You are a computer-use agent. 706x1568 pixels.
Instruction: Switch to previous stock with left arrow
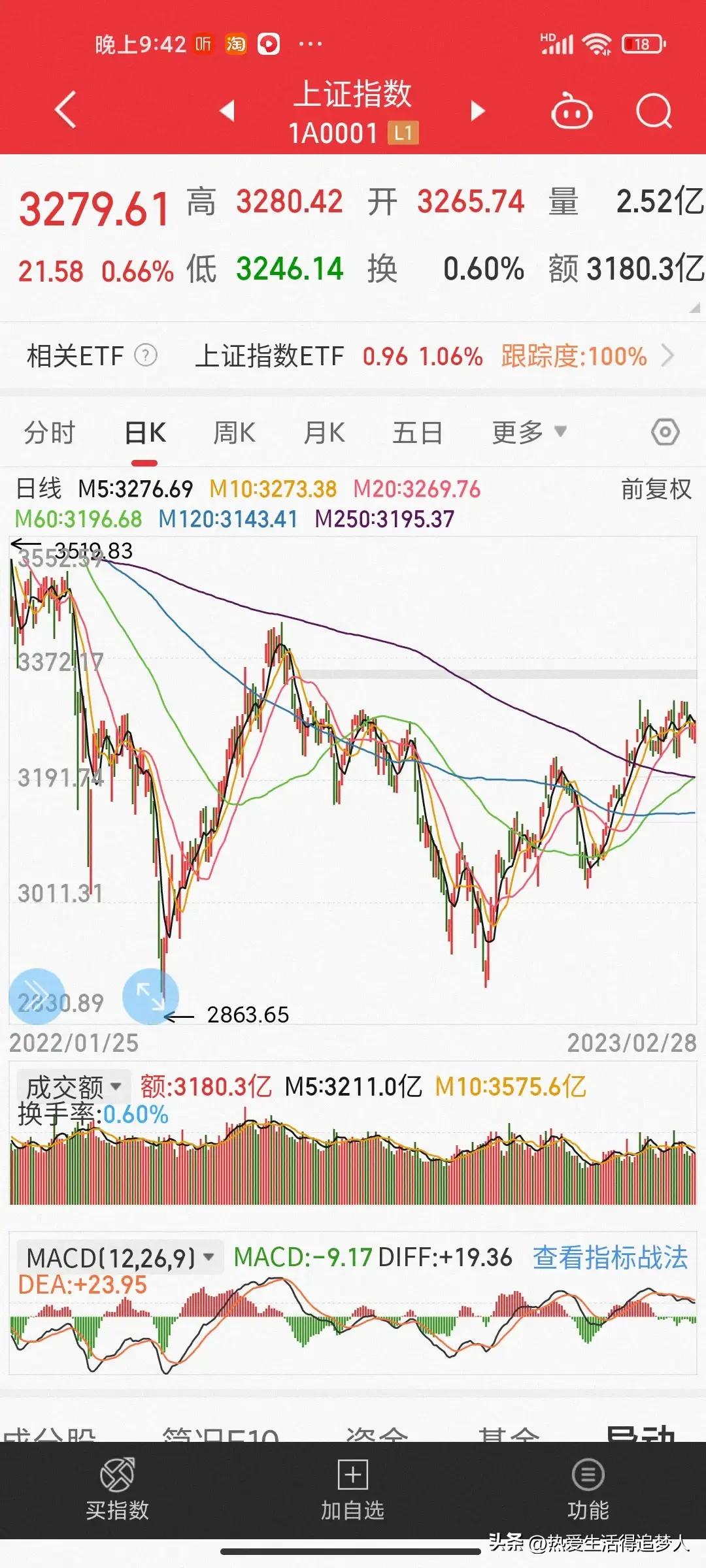(228, 111)
